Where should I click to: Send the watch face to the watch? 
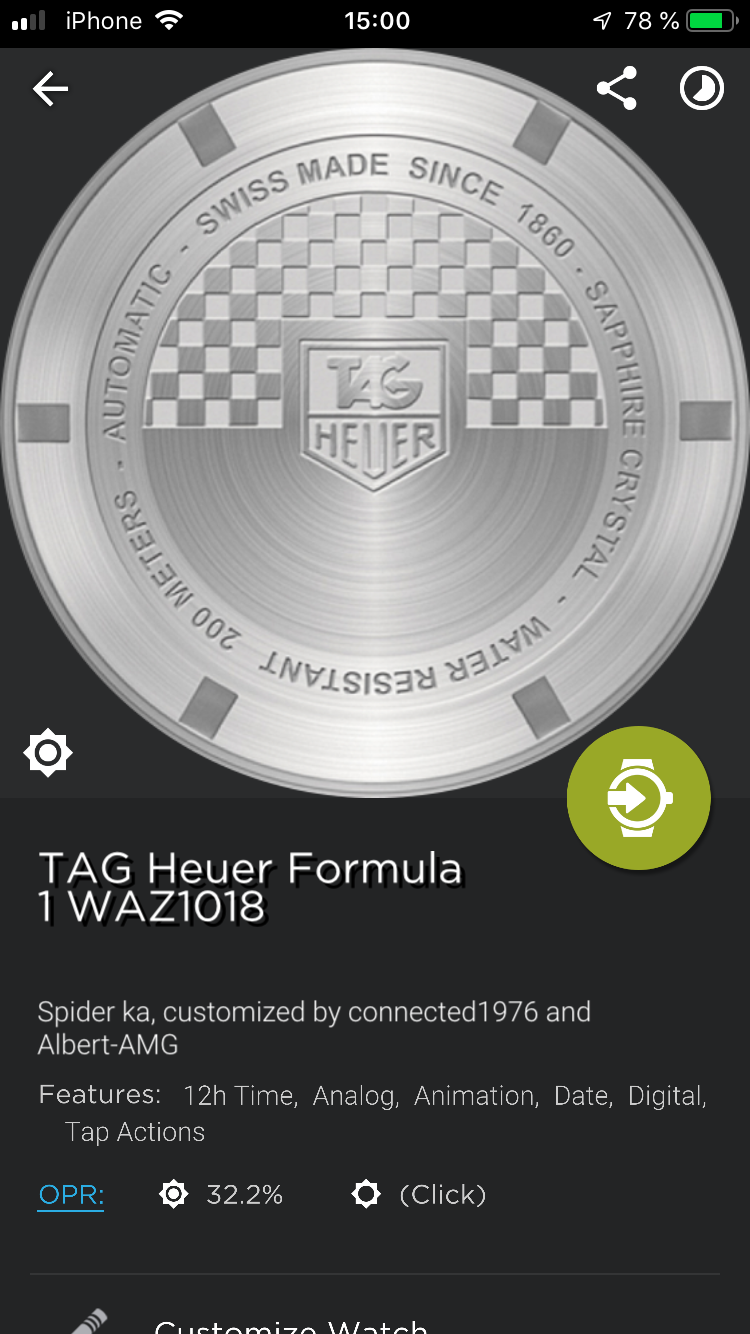(639, 798)
